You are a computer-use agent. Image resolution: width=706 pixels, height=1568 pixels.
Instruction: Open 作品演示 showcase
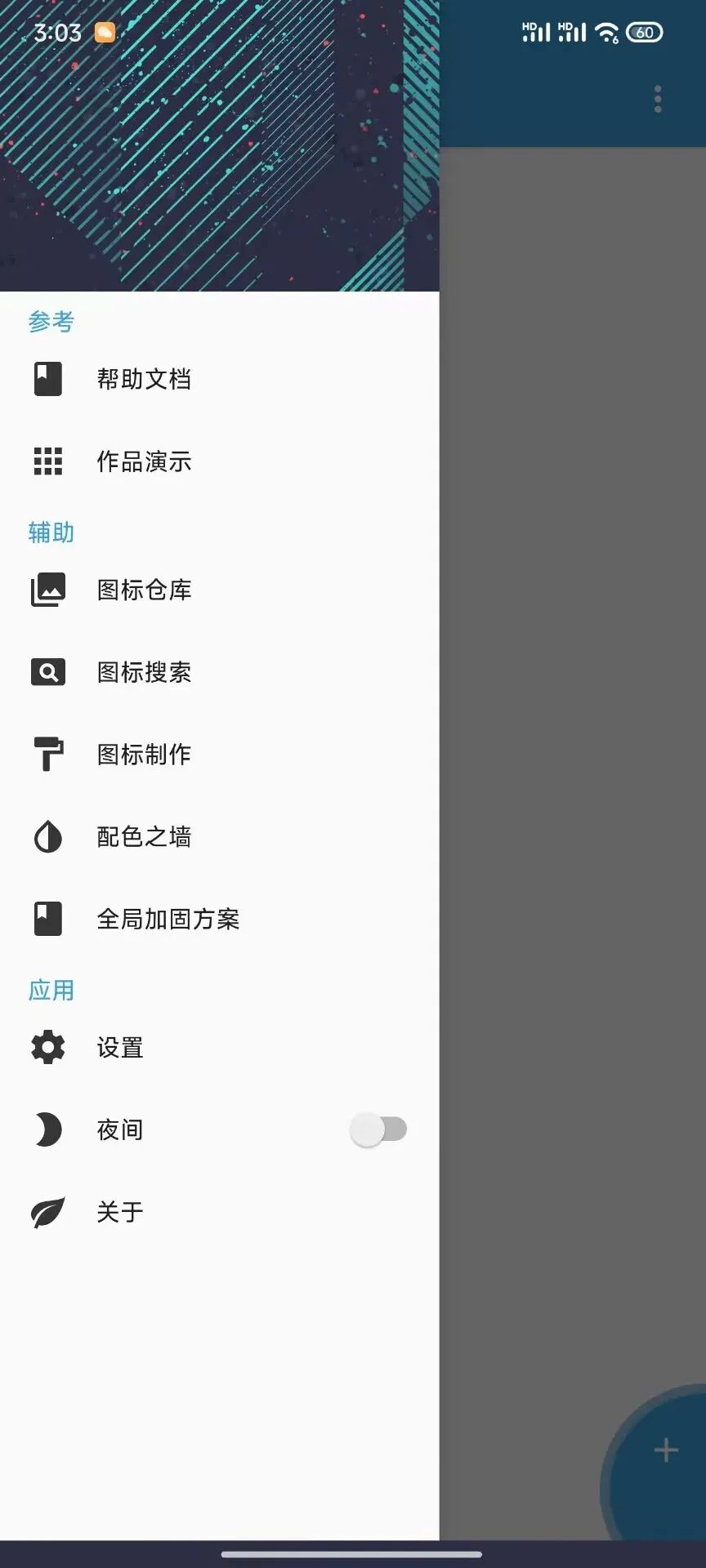pyautogui.click(x=144, y=461)
